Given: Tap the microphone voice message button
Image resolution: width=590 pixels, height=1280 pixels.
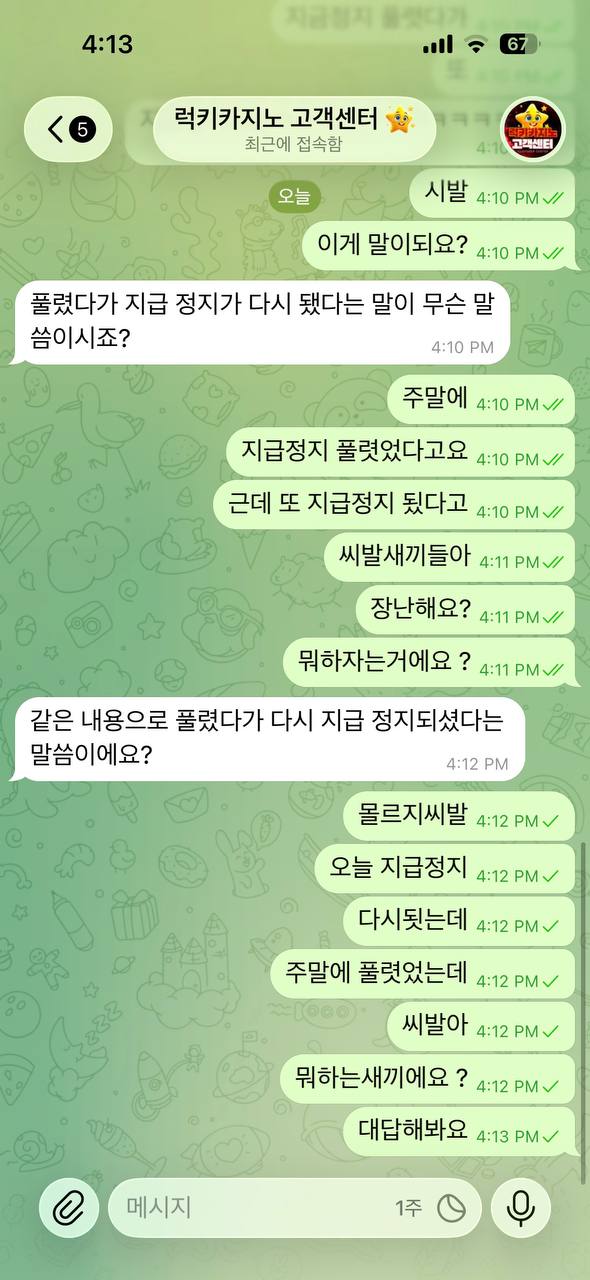Looking at the screenshot, I should (x=520, y=1208).
